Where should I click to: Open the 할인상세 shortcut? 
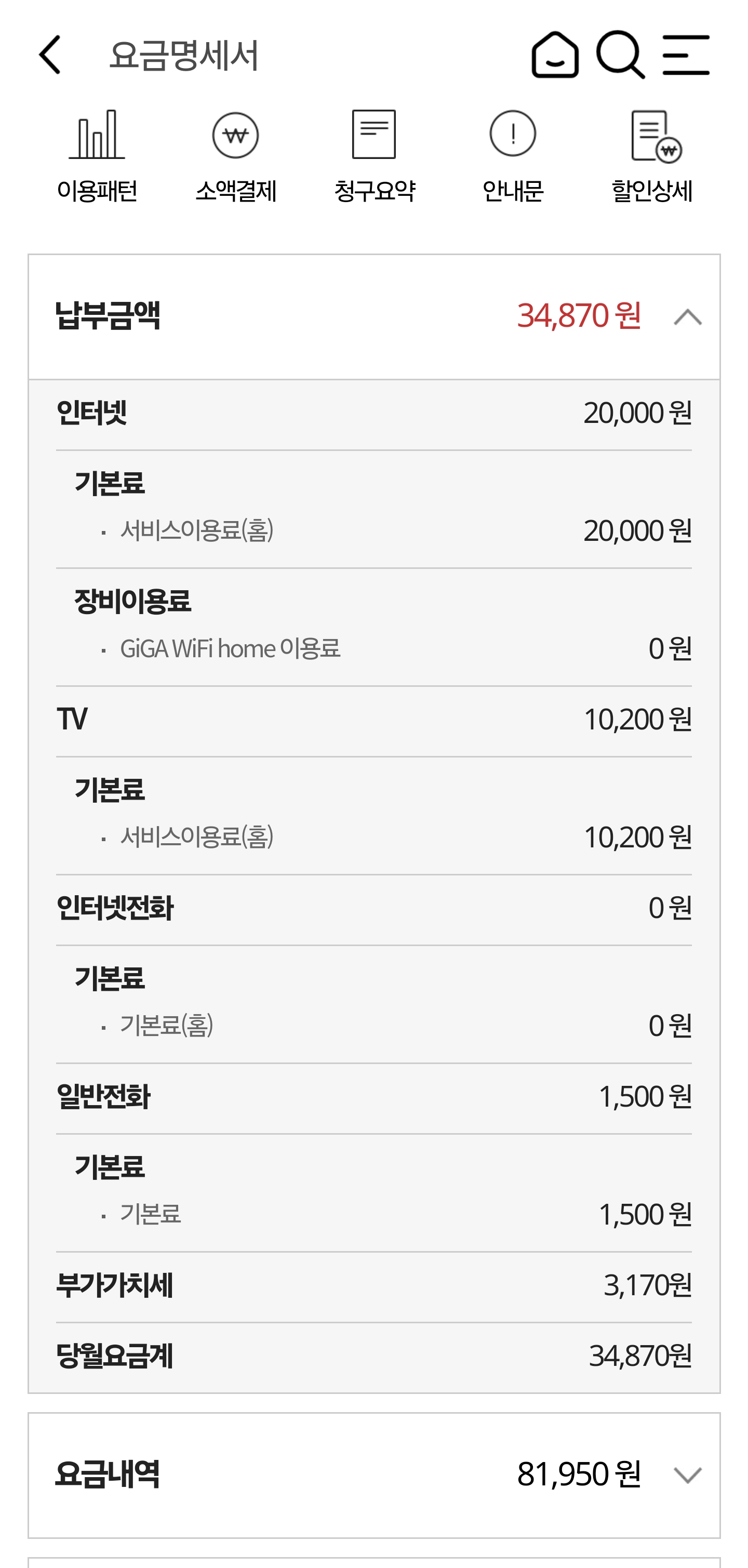[x=652, y=156]
